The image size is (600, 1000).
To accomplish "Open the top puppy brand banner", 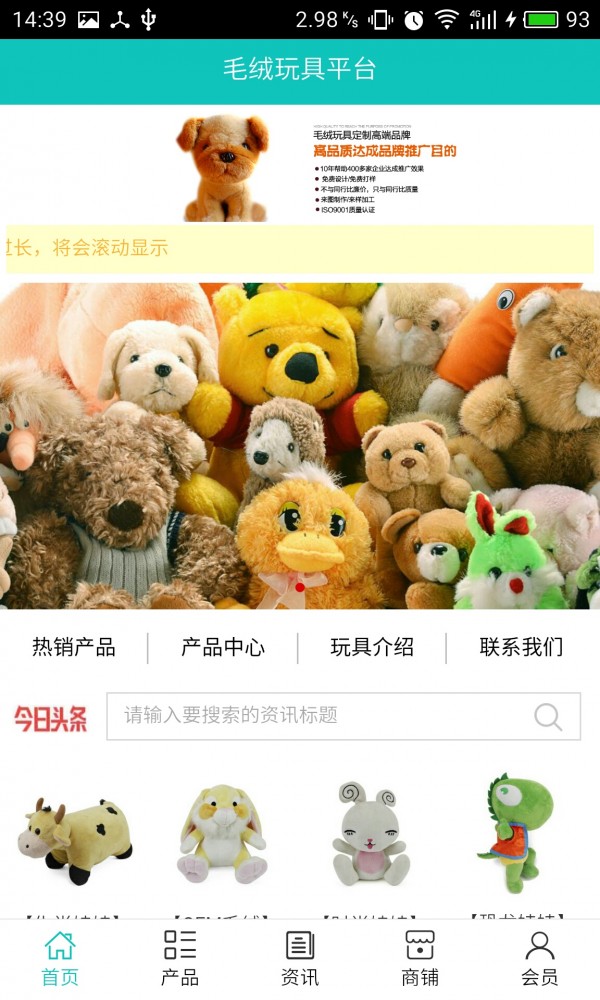I will coord(300,165).
